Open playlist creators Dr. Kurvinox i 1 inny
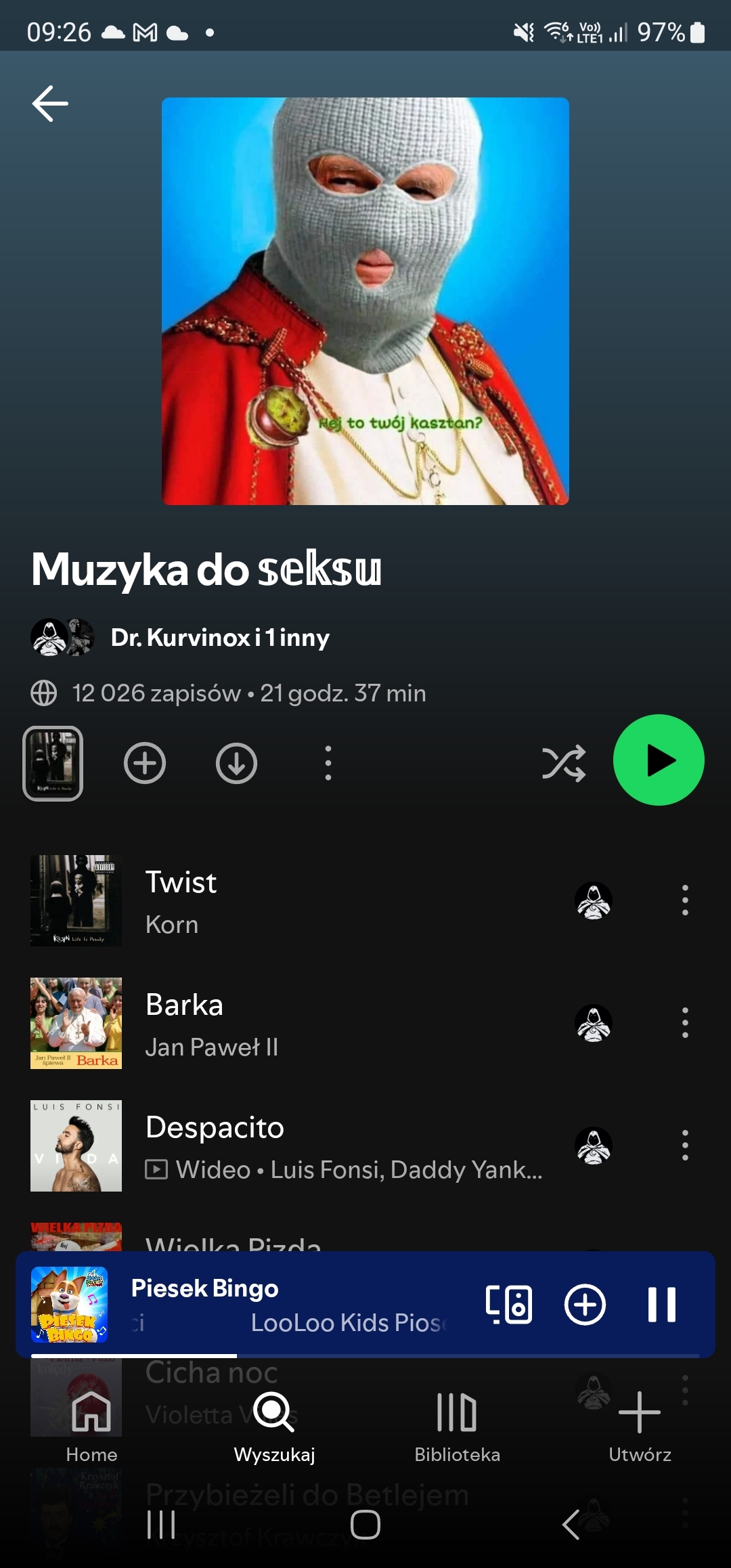The width and height of the screenshot is (731, 1568). point(220,637)
